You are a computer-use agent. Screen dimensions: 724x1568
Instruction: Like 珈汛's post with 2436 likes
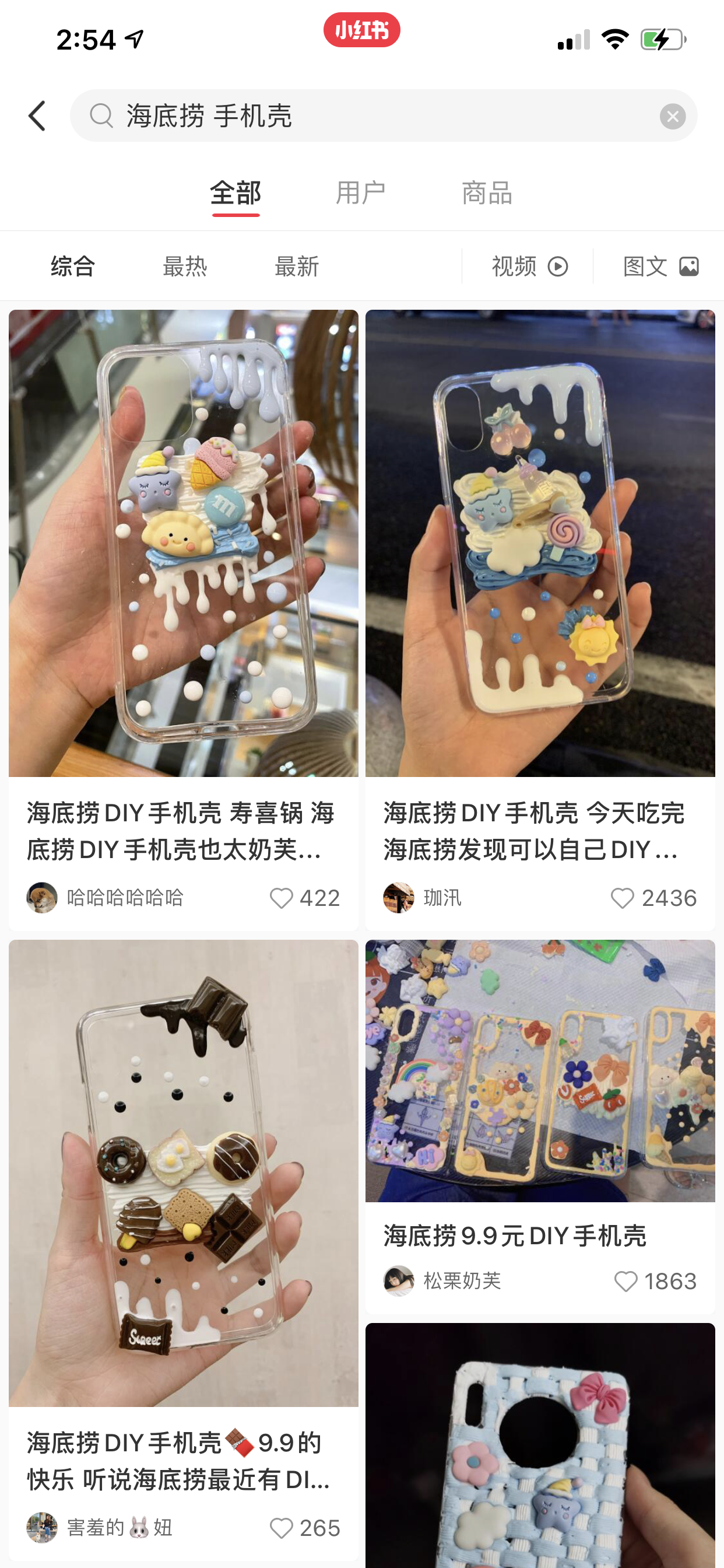click(623, 898)
